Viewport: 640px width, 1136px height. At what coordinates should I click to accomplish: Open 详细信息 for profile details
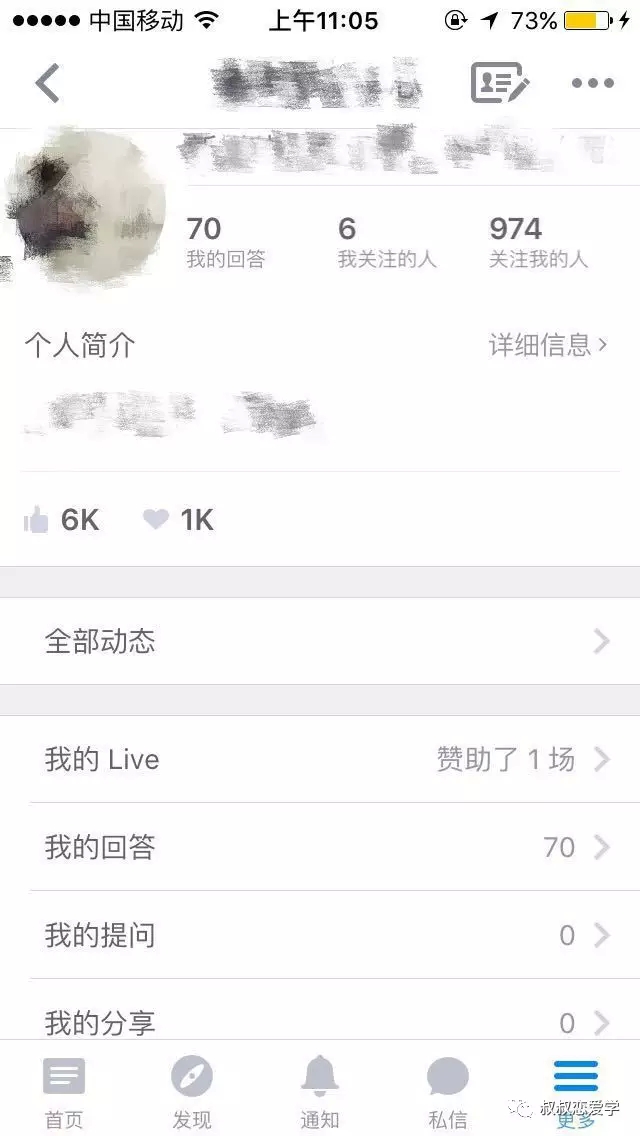pyautogui.click(x=548, y=346)
